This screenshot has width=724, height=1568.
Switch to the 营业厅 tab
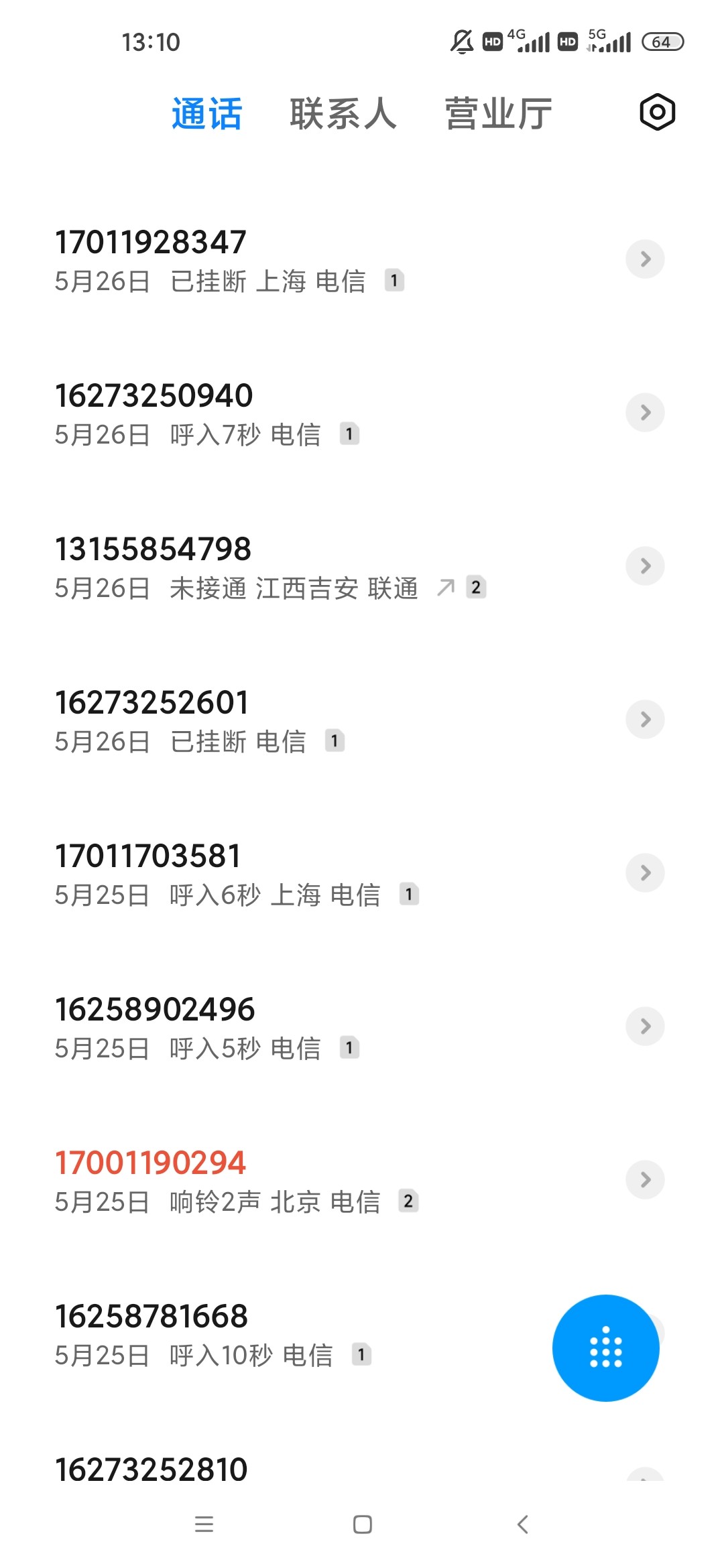(x=499, y=113)
